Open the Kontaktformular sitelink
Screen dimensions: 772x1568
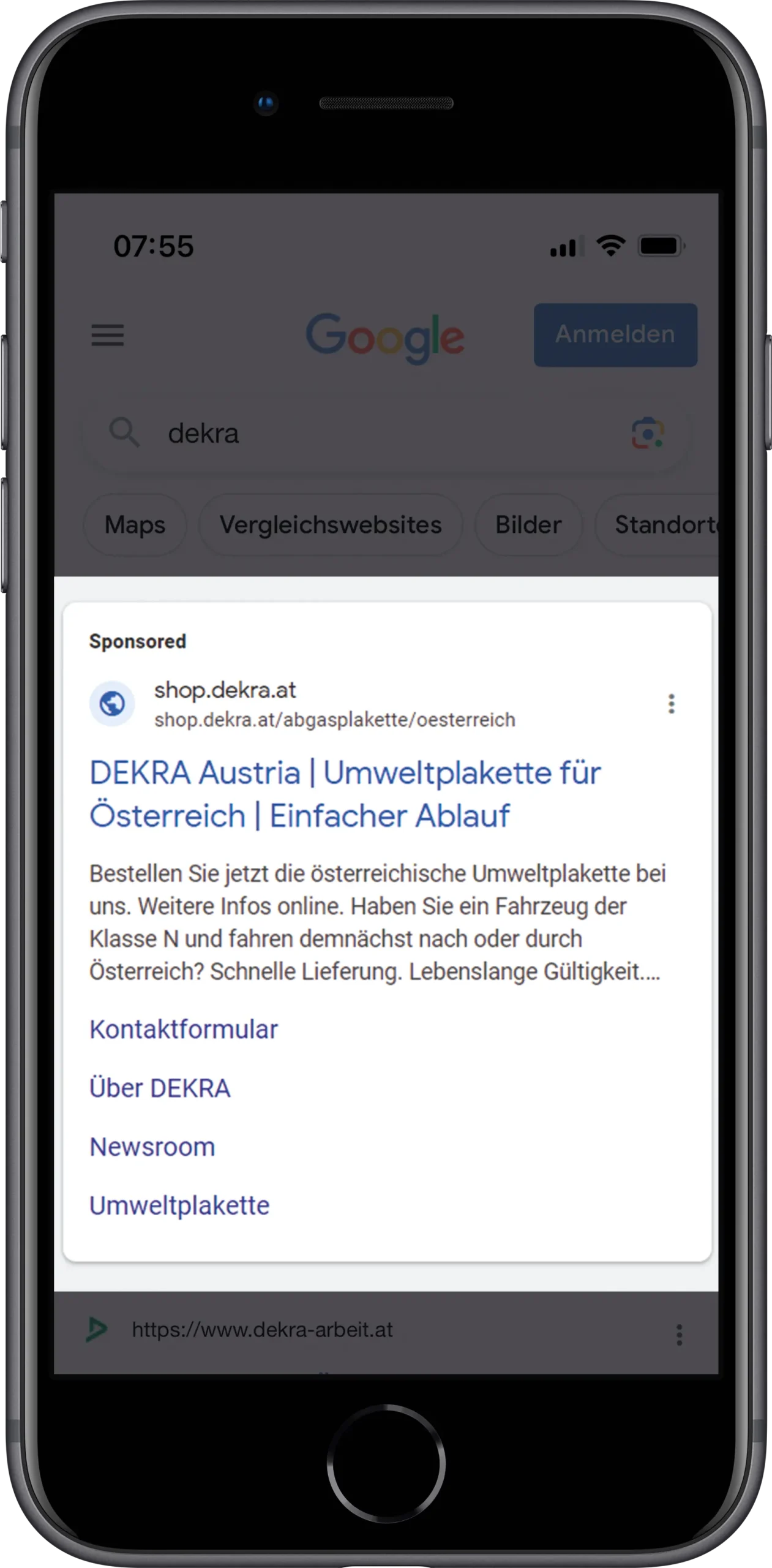click(x=184, y=1030)
